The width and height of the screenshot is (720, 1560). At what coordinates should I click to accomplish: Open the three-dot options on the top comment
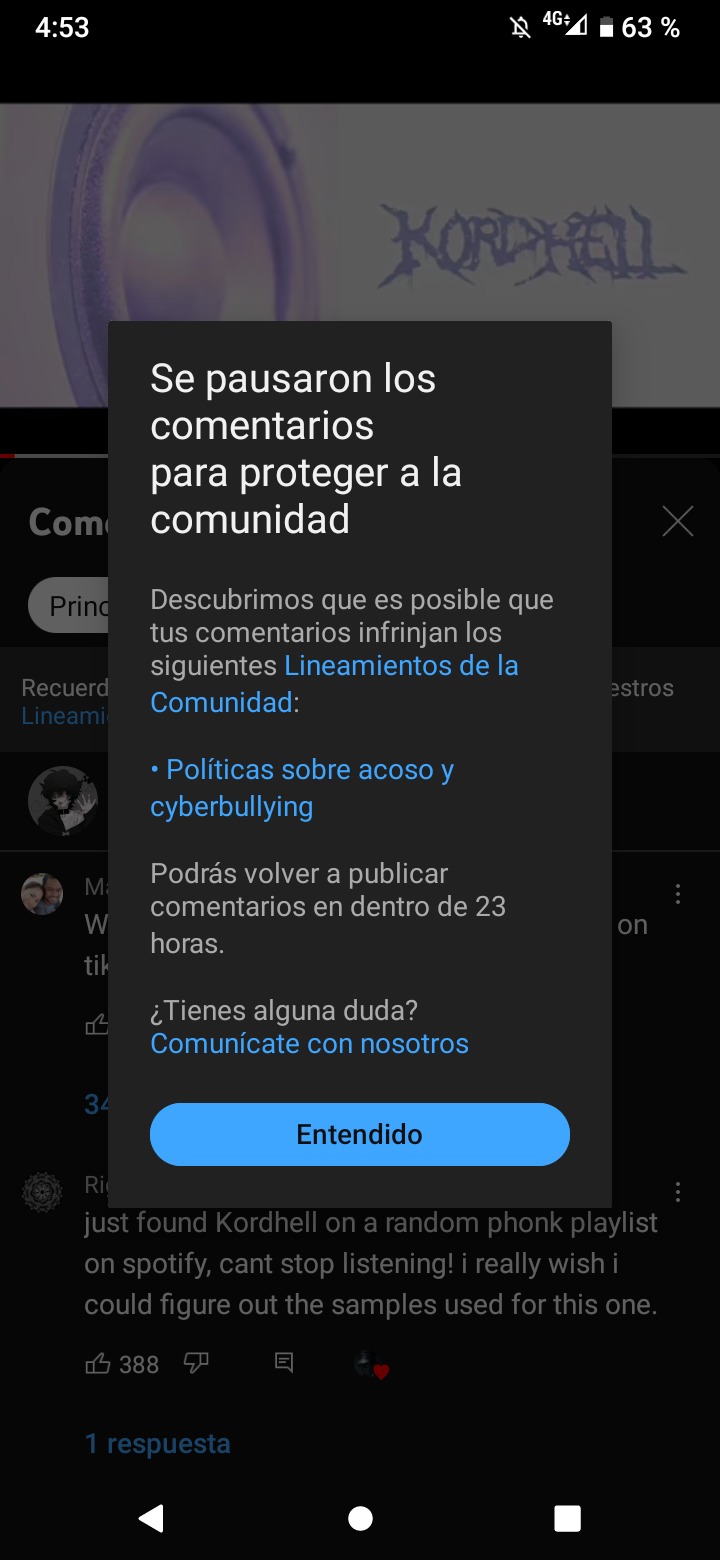click(x=678, y=894)
